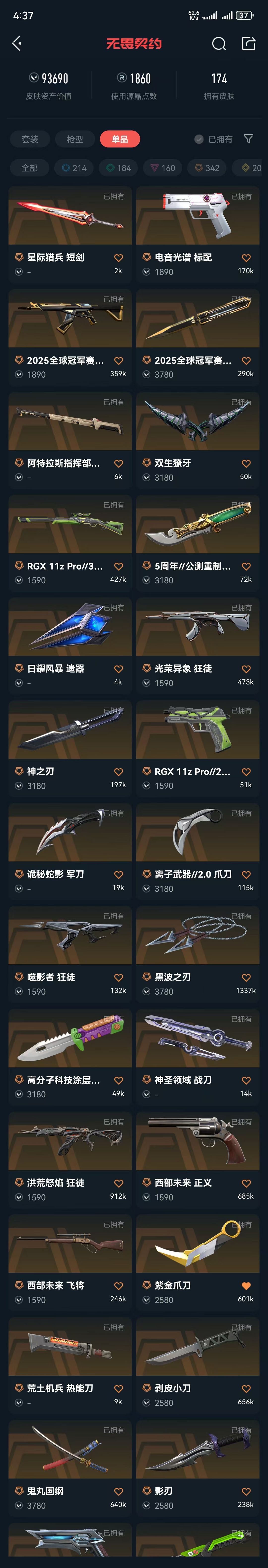Open search via the magnifier icon

219,43
